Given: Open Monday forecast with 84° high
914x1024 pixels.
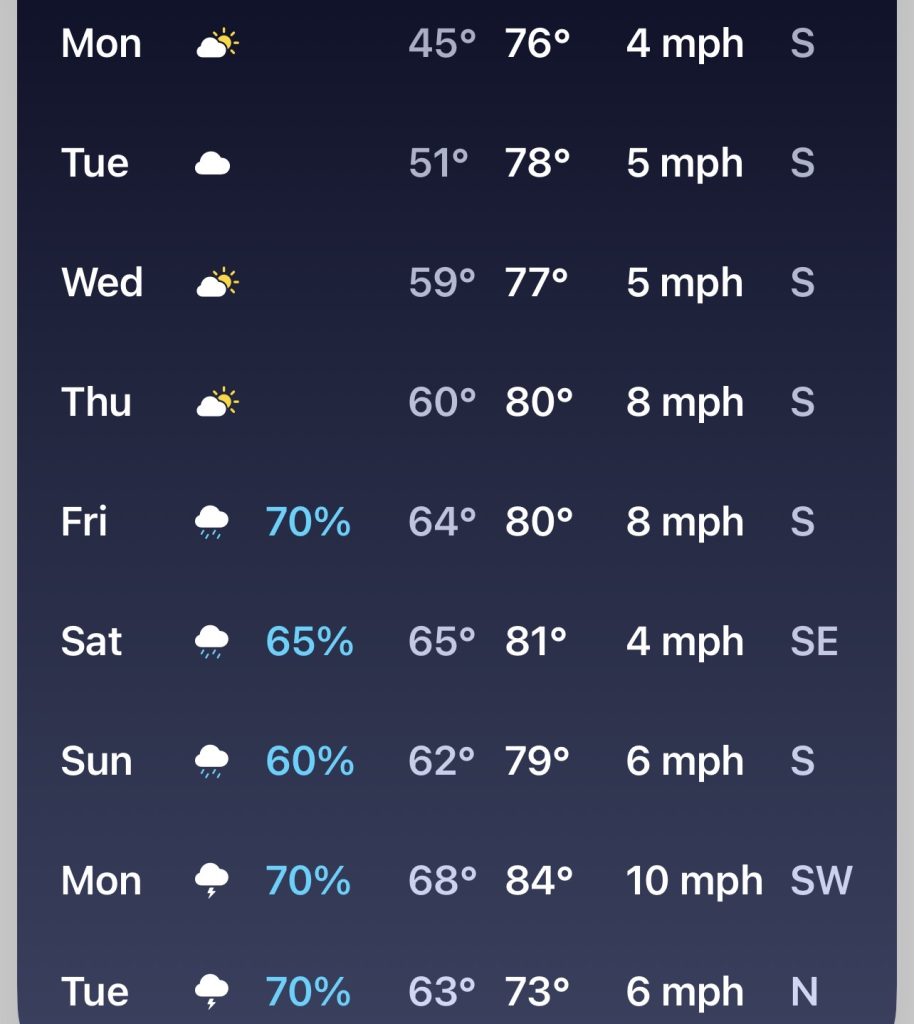Looking at the screenshot, I should coord(456,881).
